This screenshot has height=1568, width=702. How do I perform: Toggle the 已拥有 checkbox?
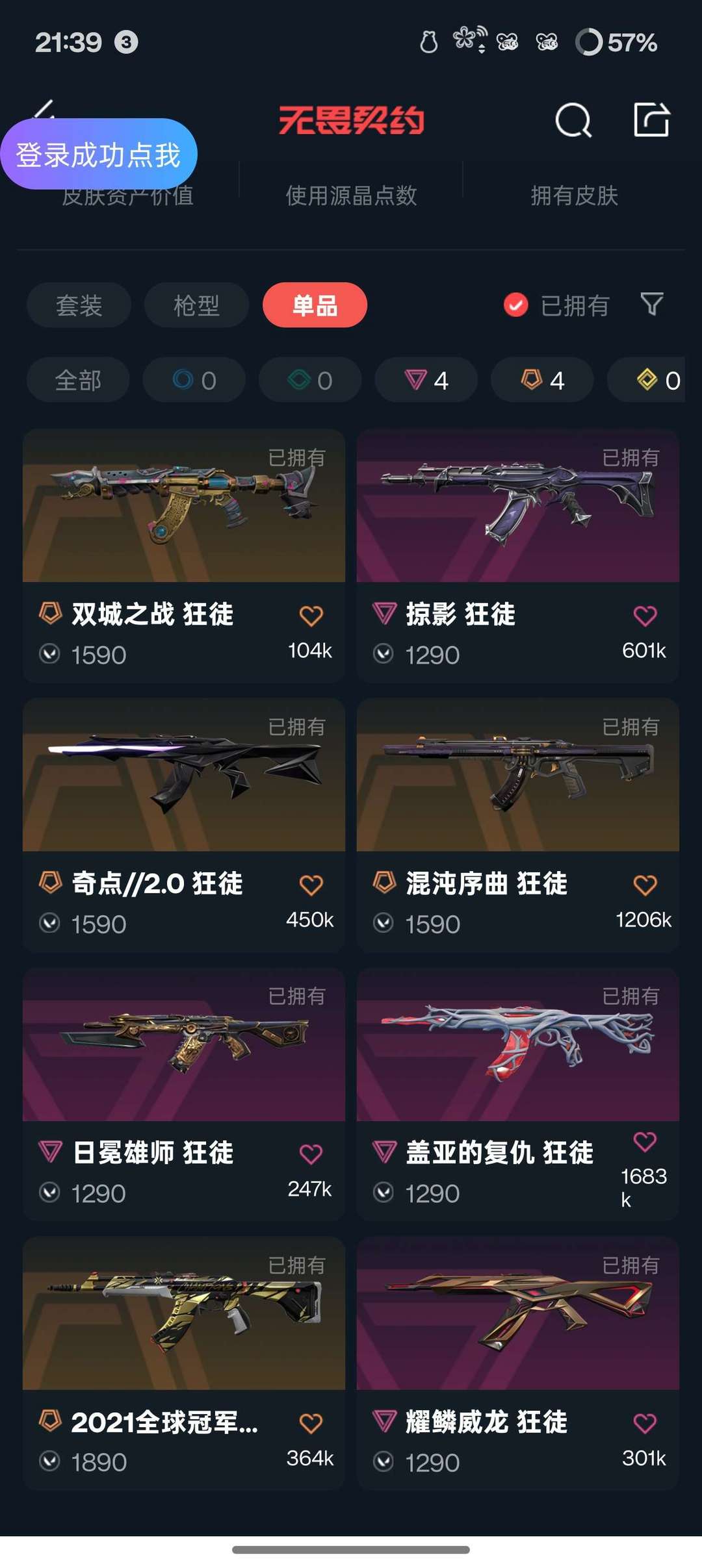(516, 305)
